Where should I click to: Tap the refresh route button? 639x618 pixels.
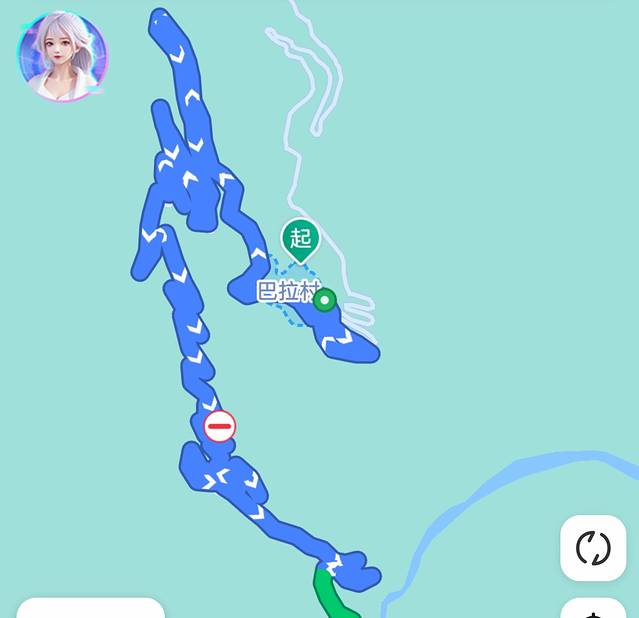(593, 548)
